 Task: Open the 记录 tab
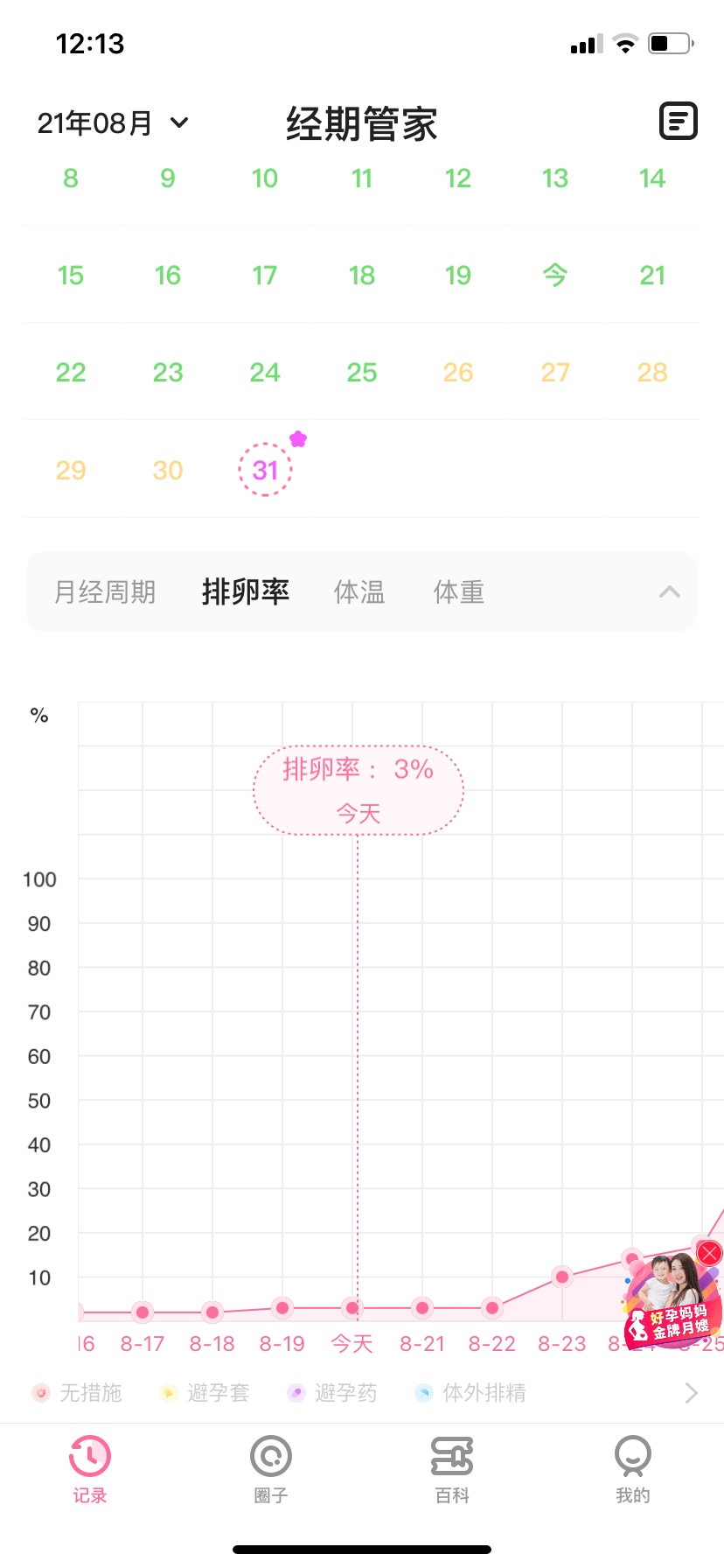pos(90,1469)
